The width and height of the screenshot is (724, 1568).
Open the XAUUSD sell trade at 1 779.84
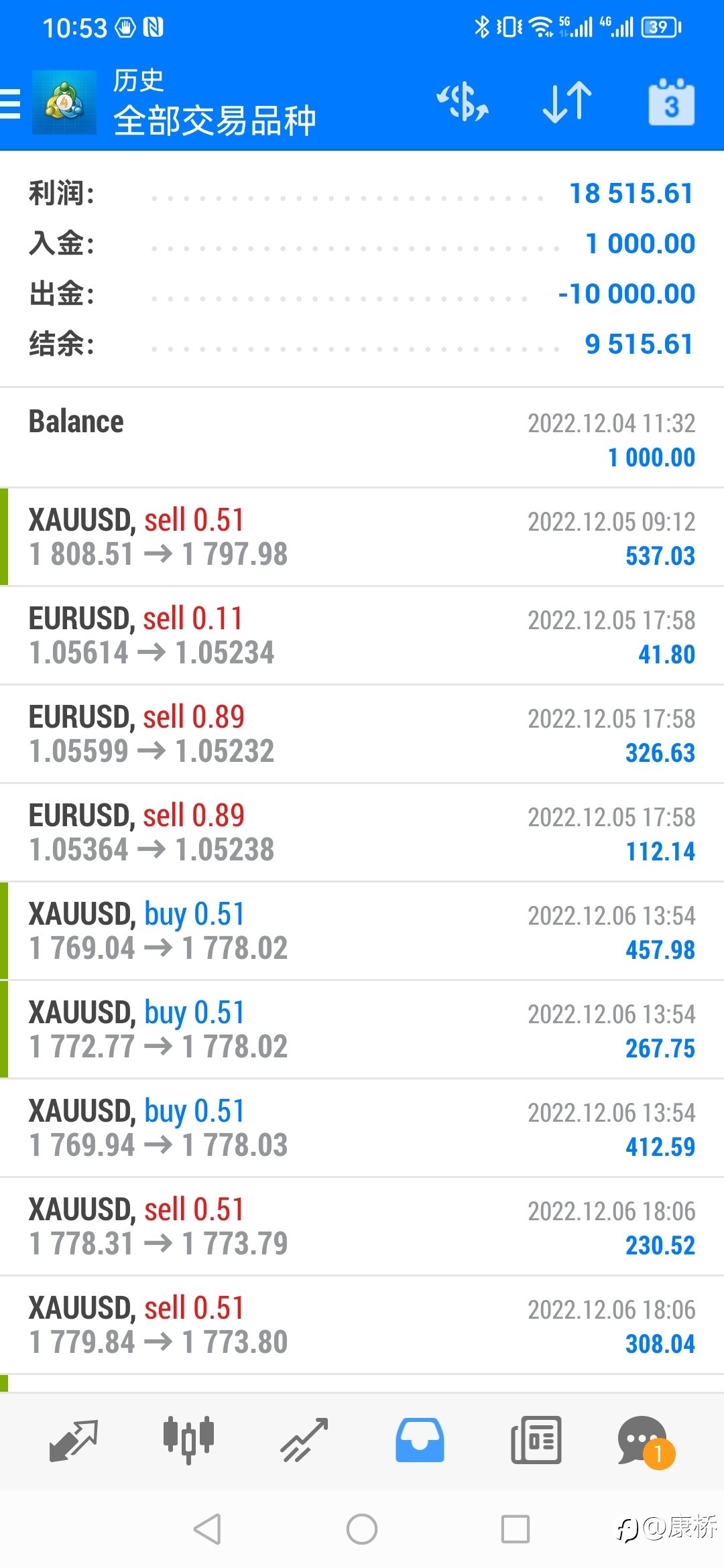[x=362, y=1325]
